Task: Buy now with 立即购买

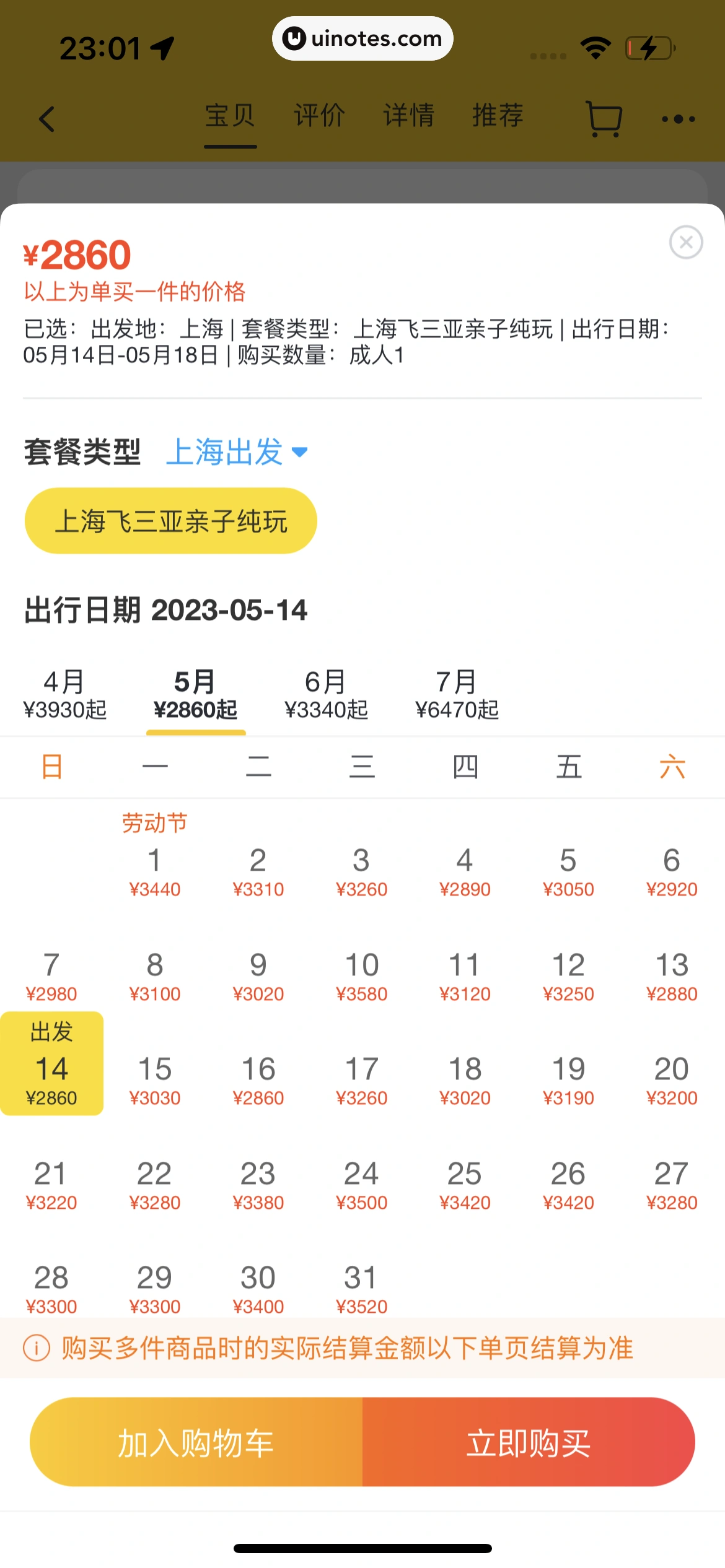Action: [x=528, y=1442]
